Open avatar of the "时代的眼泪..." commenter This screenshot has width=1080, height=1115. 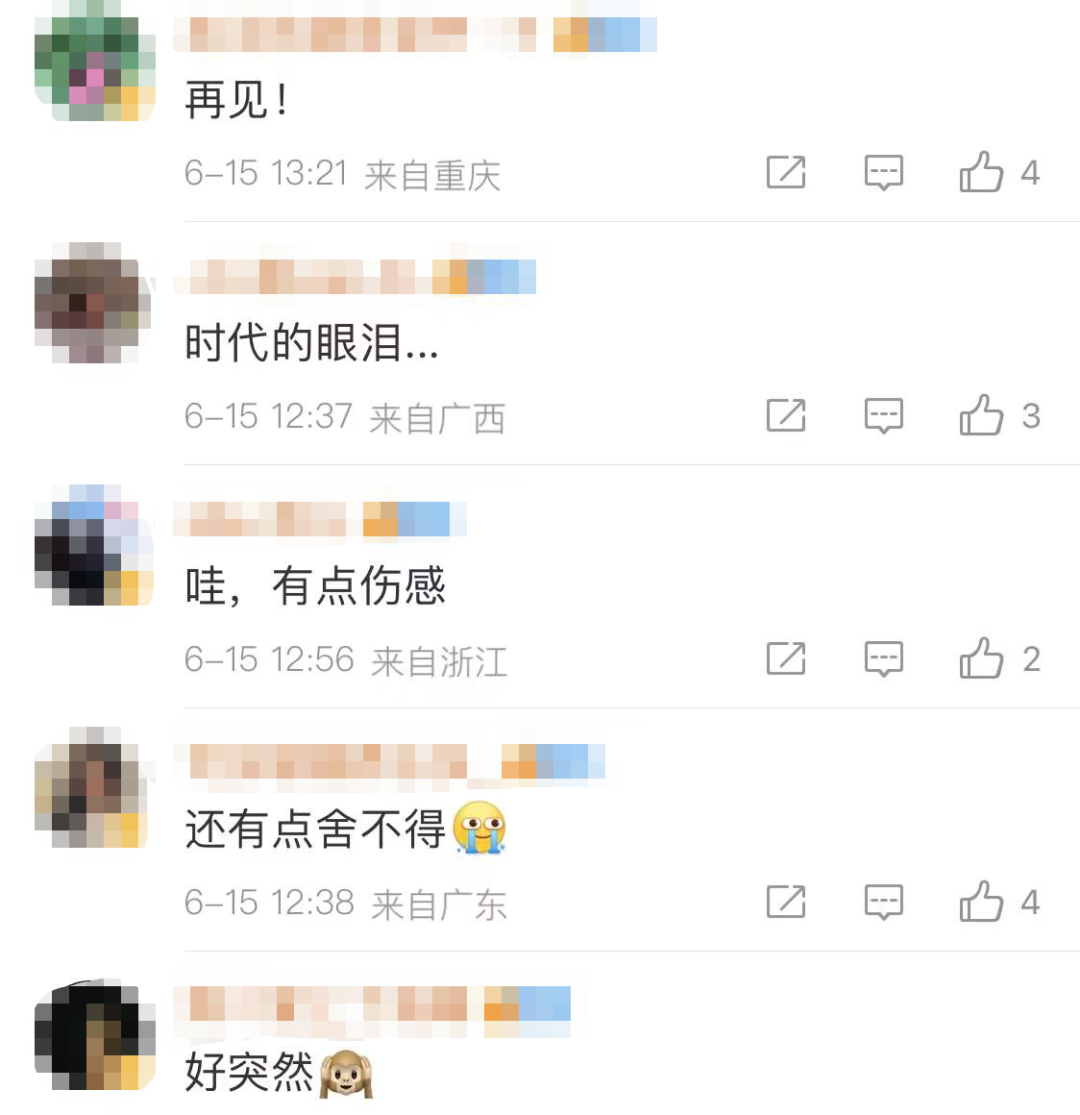pyautogui.click(x=93, y=303)
